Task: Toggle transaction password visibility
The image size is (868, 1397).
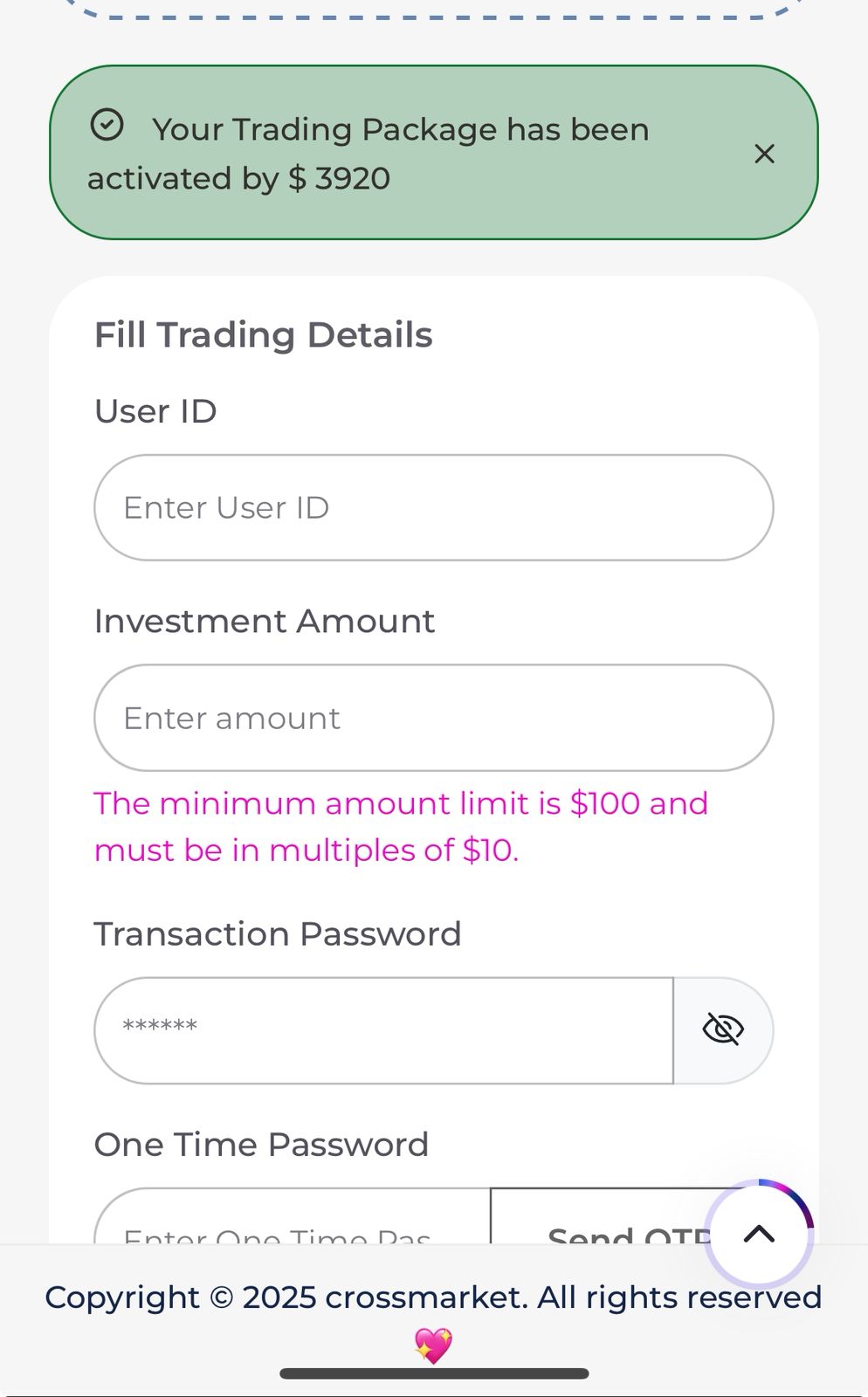Action: click(x=723, y=1030)
